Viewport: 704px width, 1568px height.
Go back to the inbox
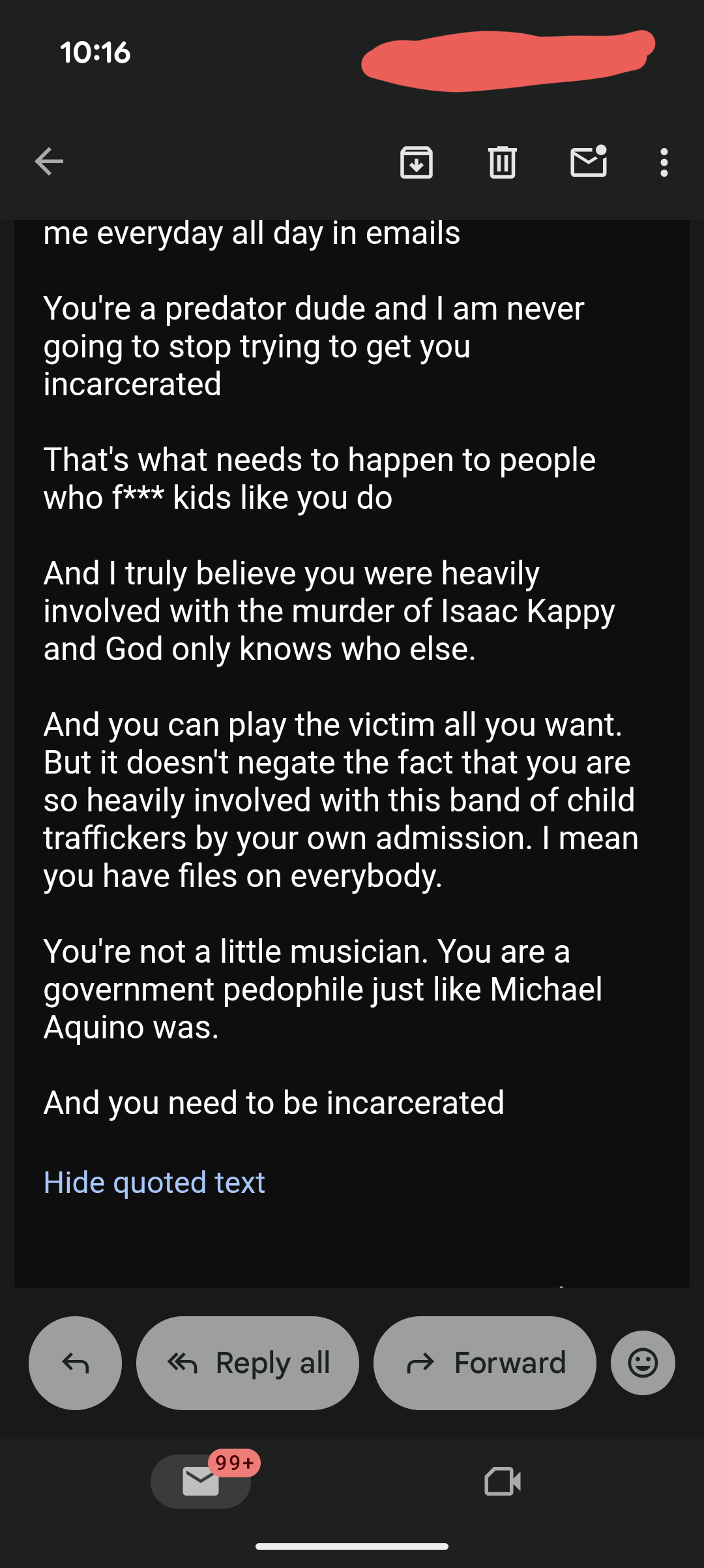[x=49, y=162]
